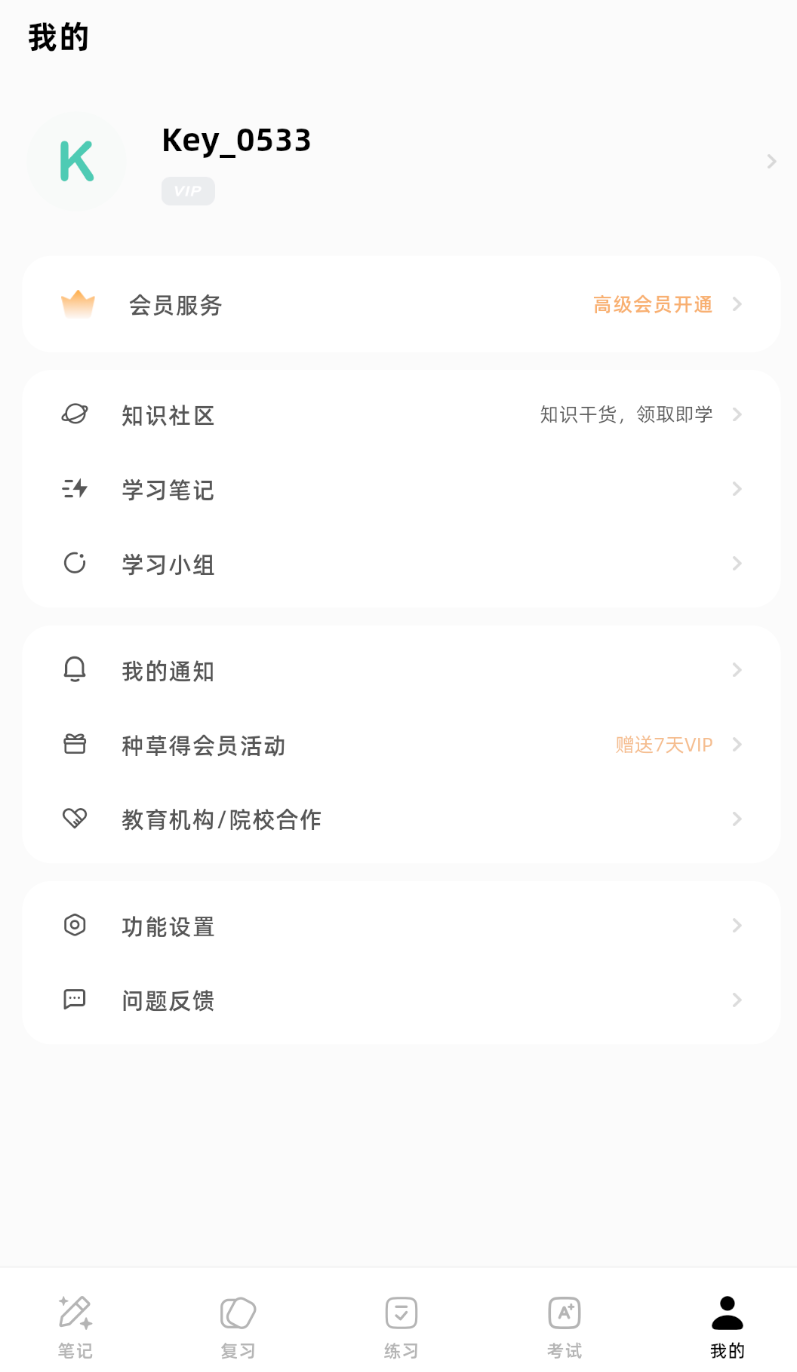Open 教育机构/院校合作 cooperation page

(400, 820)
